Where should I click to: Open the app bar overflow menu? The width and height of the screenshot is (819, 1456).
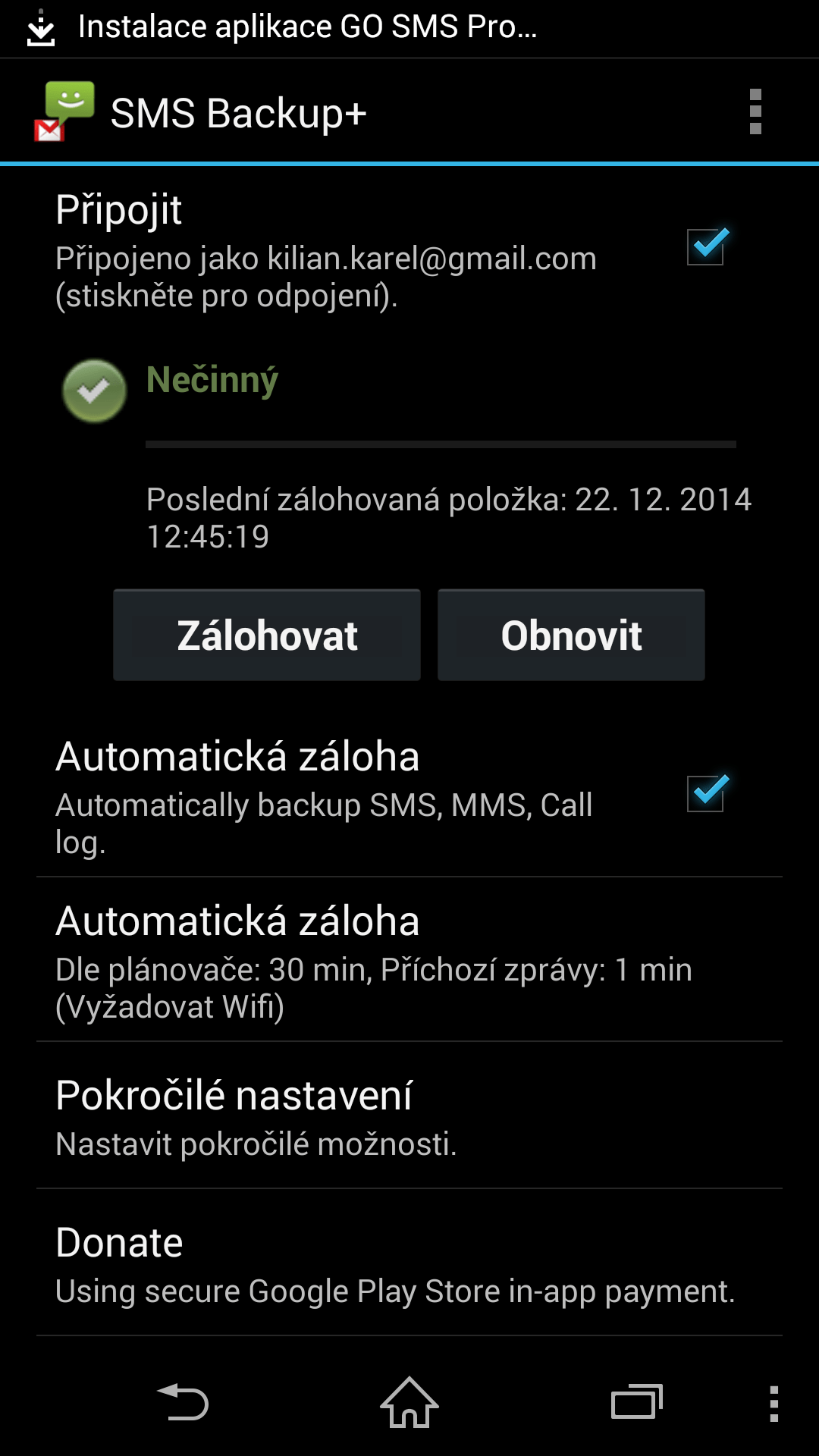pos(755,112)
